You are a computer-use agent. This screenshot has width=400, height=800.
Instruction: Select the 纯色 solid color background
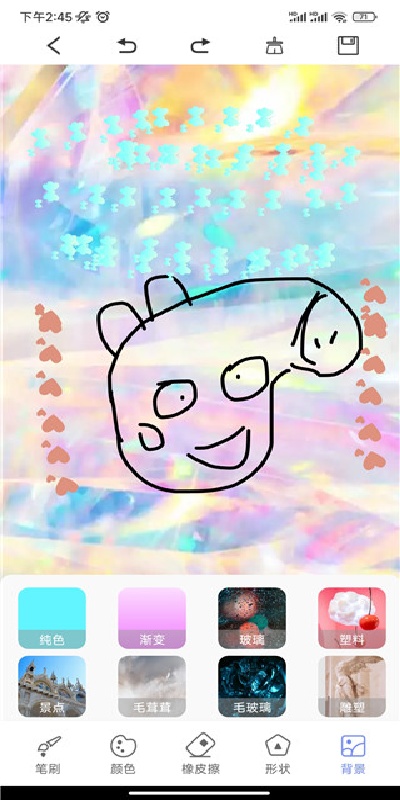52,617
